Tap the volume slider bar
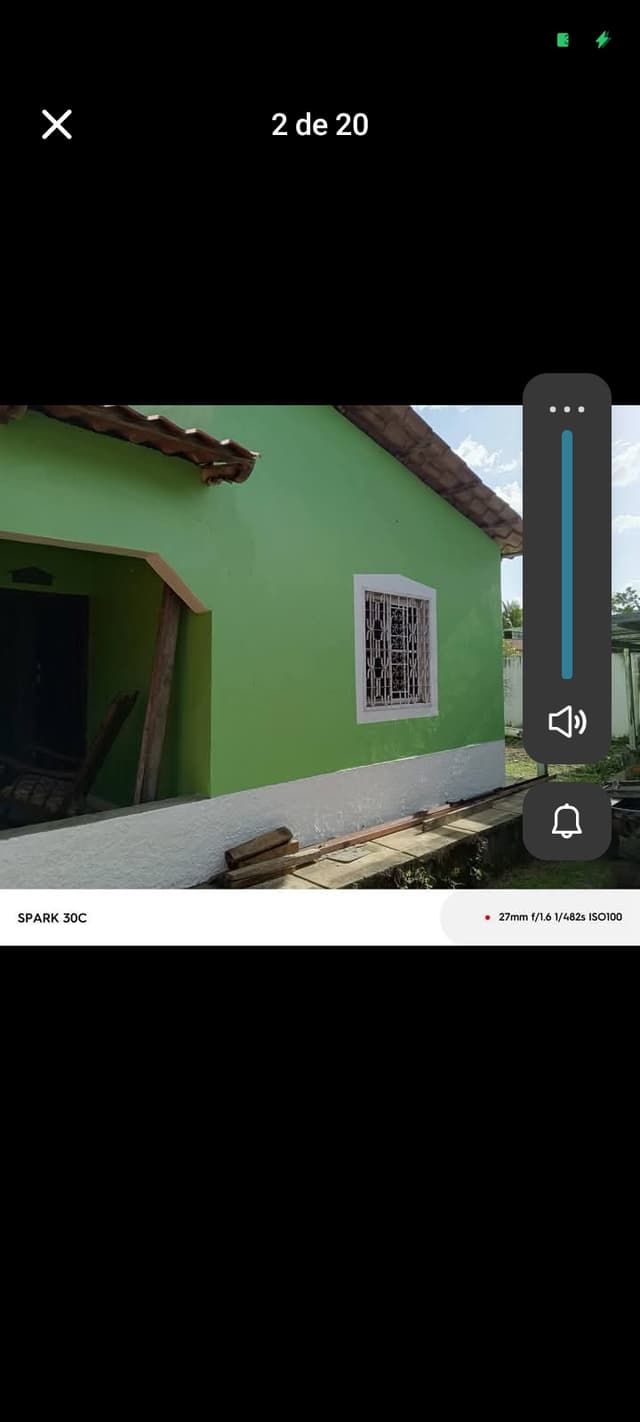Screen dimensions: 640x1422 click(567, 555)
